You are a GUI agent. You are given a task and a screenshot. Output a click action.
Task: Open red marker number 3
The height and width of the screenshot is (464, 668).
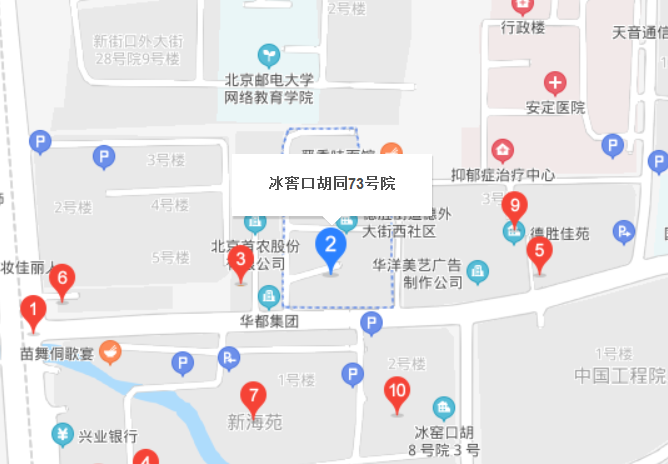(x=239, y=263)
